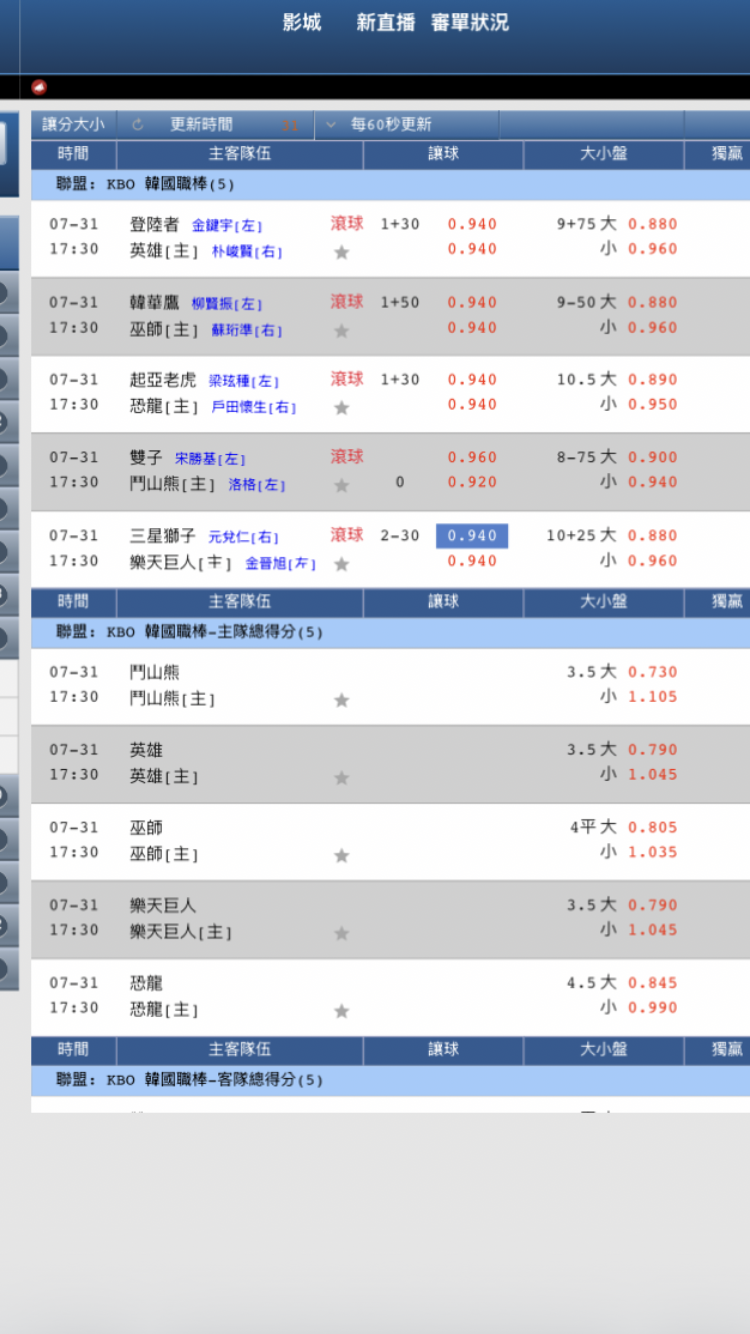750x1334 pixels.
Task: Favorite the 登陸者 vs 英雄 game star
Action: [342, 252]
